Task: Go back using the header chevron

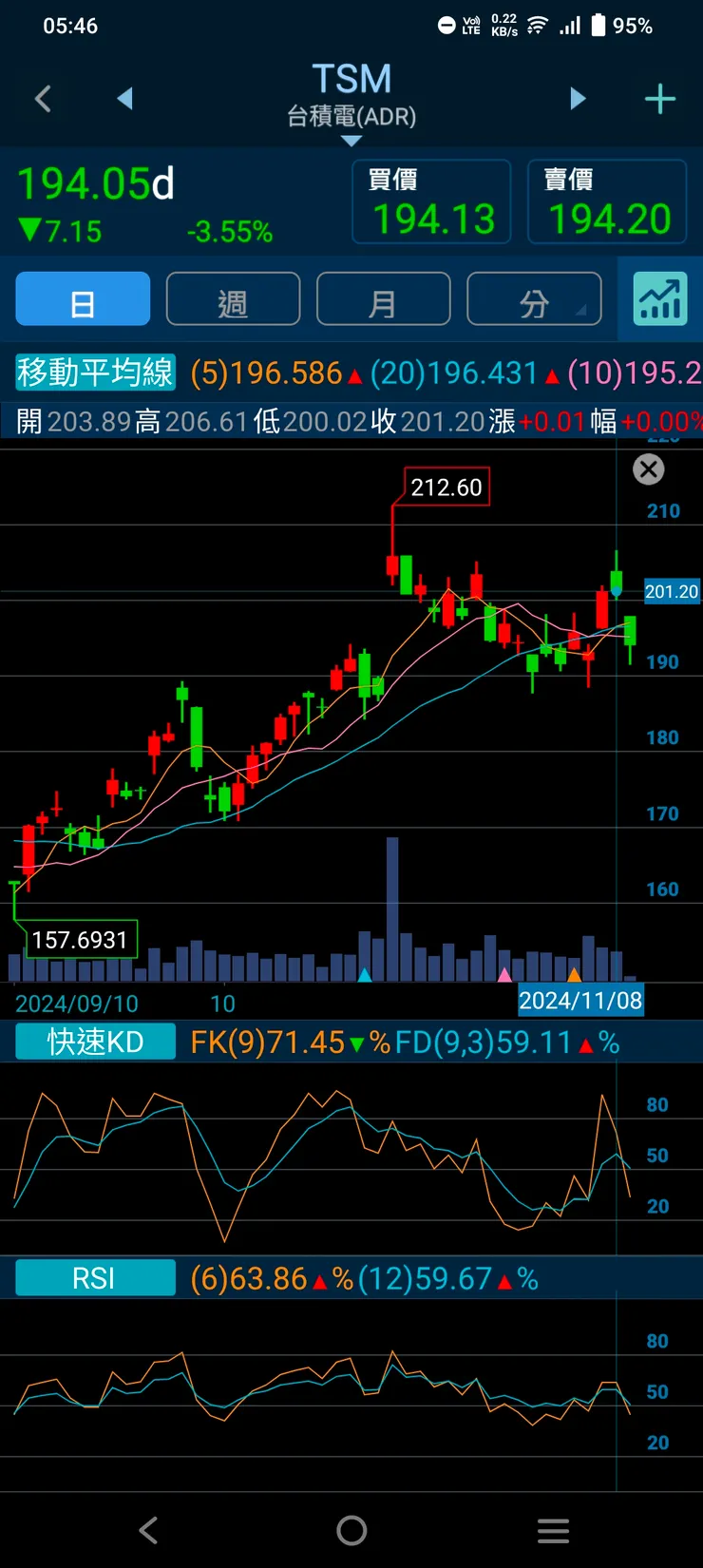Action: click(x=43, y=99)
